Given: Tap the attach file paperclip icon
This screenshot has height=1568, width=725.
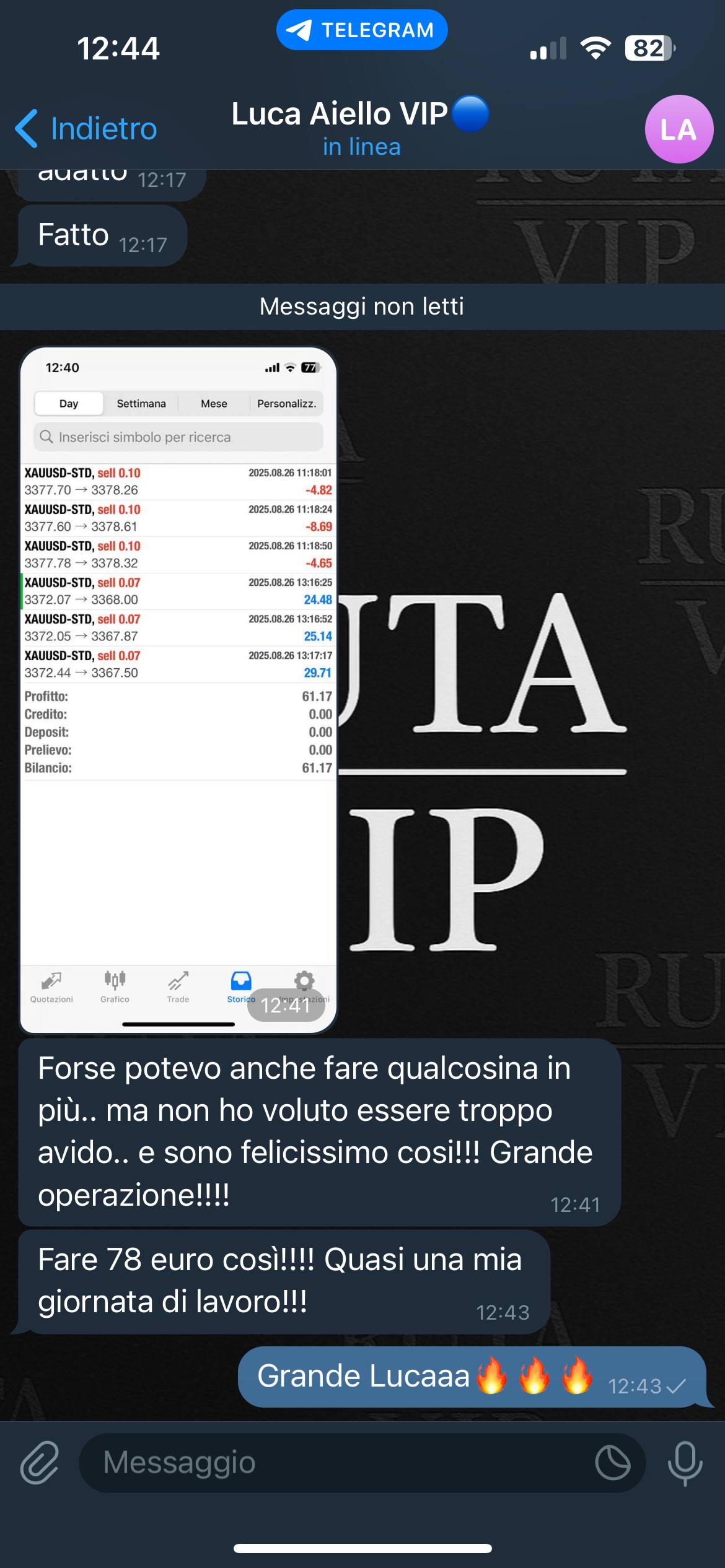Looking at the screenshot, I should tap(40, 1463).
